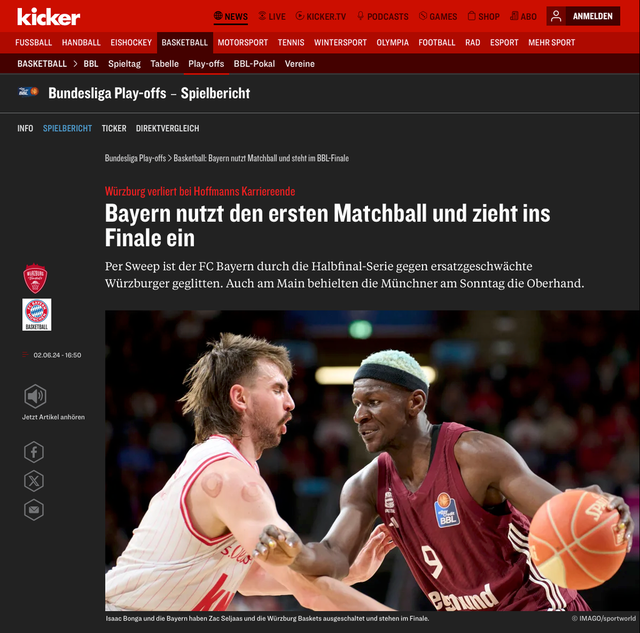Select the EISHOCKEY sport tab
This screenshot has height=633, width=640.
131,43
